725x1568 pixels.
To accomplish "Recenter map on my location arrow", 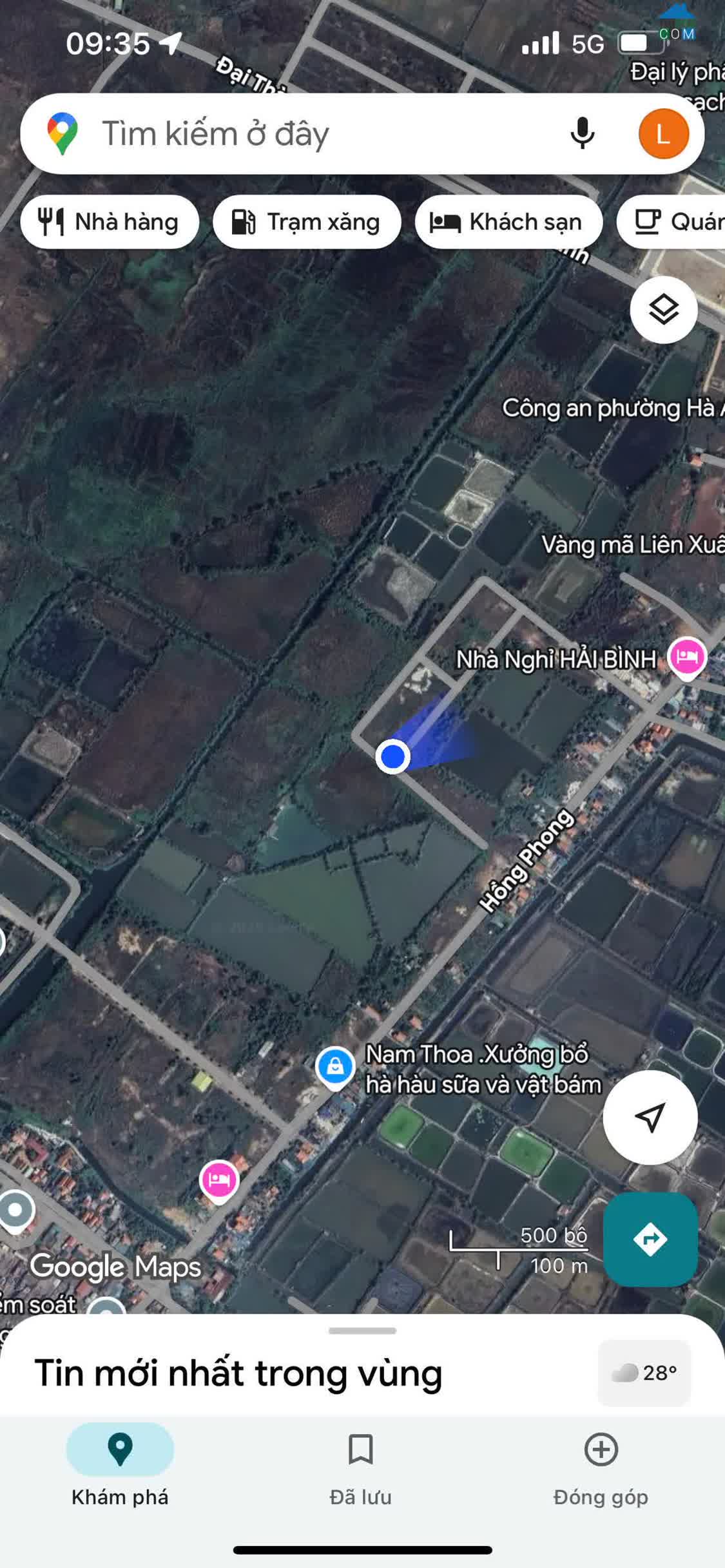I will point(650,1118).
